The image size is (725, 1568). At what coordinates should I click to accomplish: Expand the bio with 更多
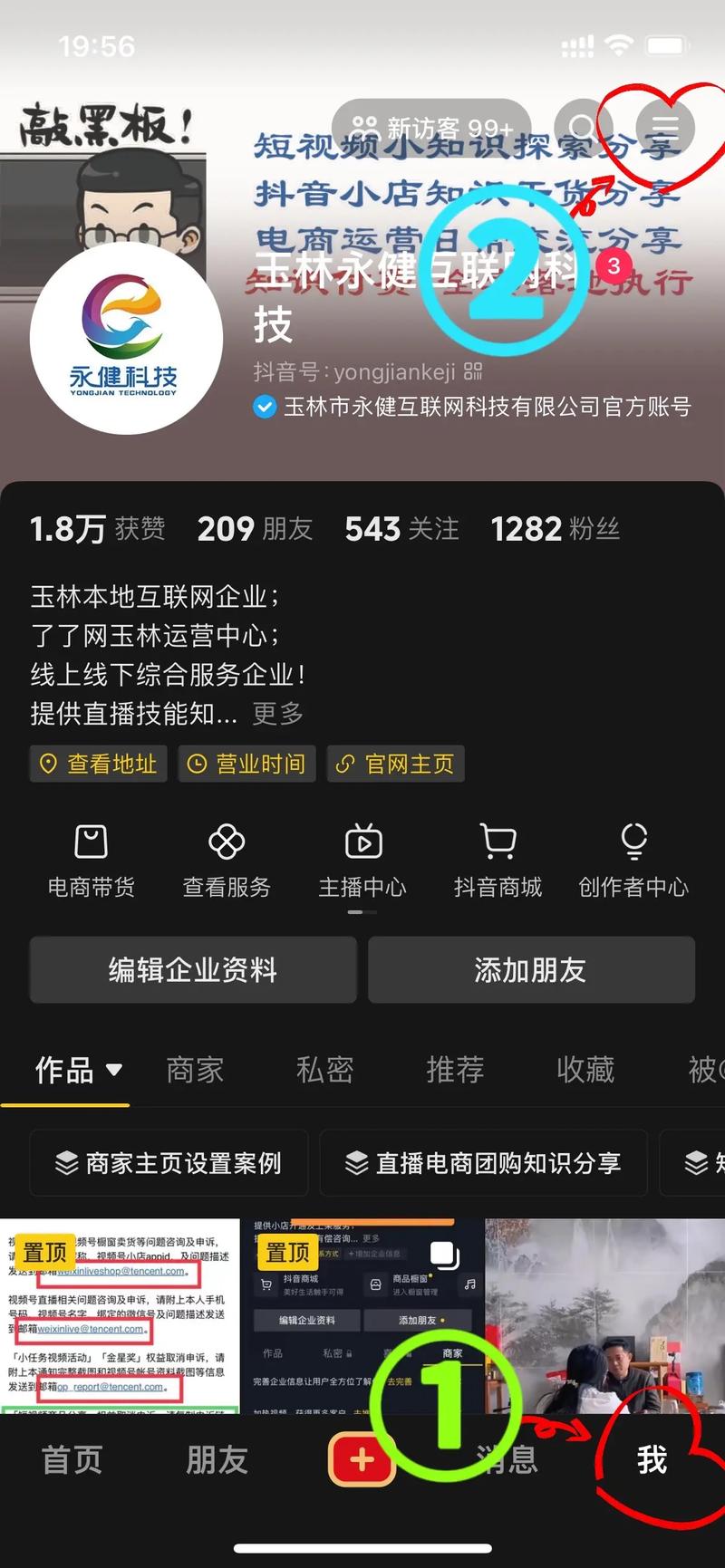tap(277, 714)
